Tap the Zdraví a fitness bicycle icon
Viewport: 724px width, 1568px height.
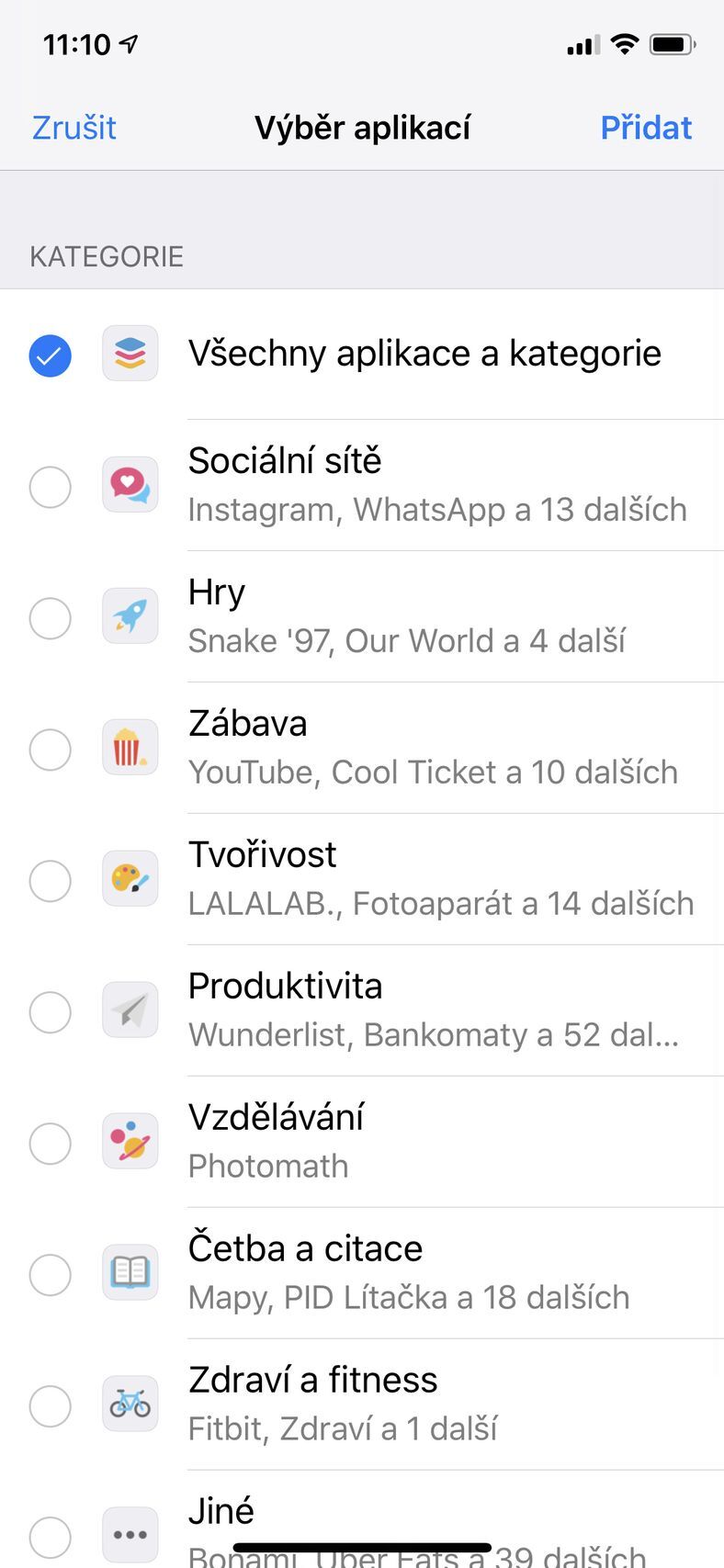coord(130,1404)
